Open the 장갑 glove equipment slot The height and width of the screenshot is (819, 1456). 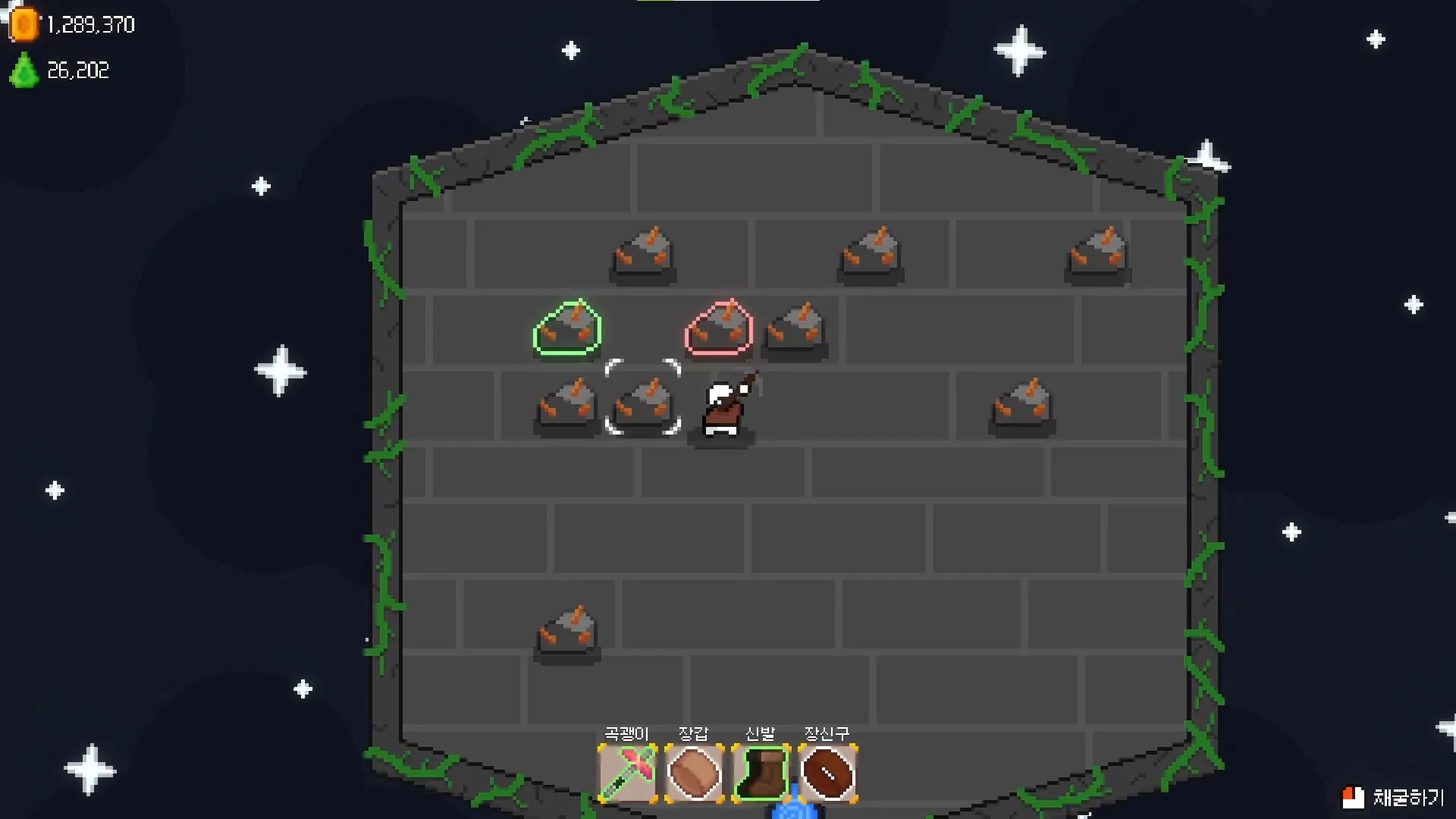[695, 773]
